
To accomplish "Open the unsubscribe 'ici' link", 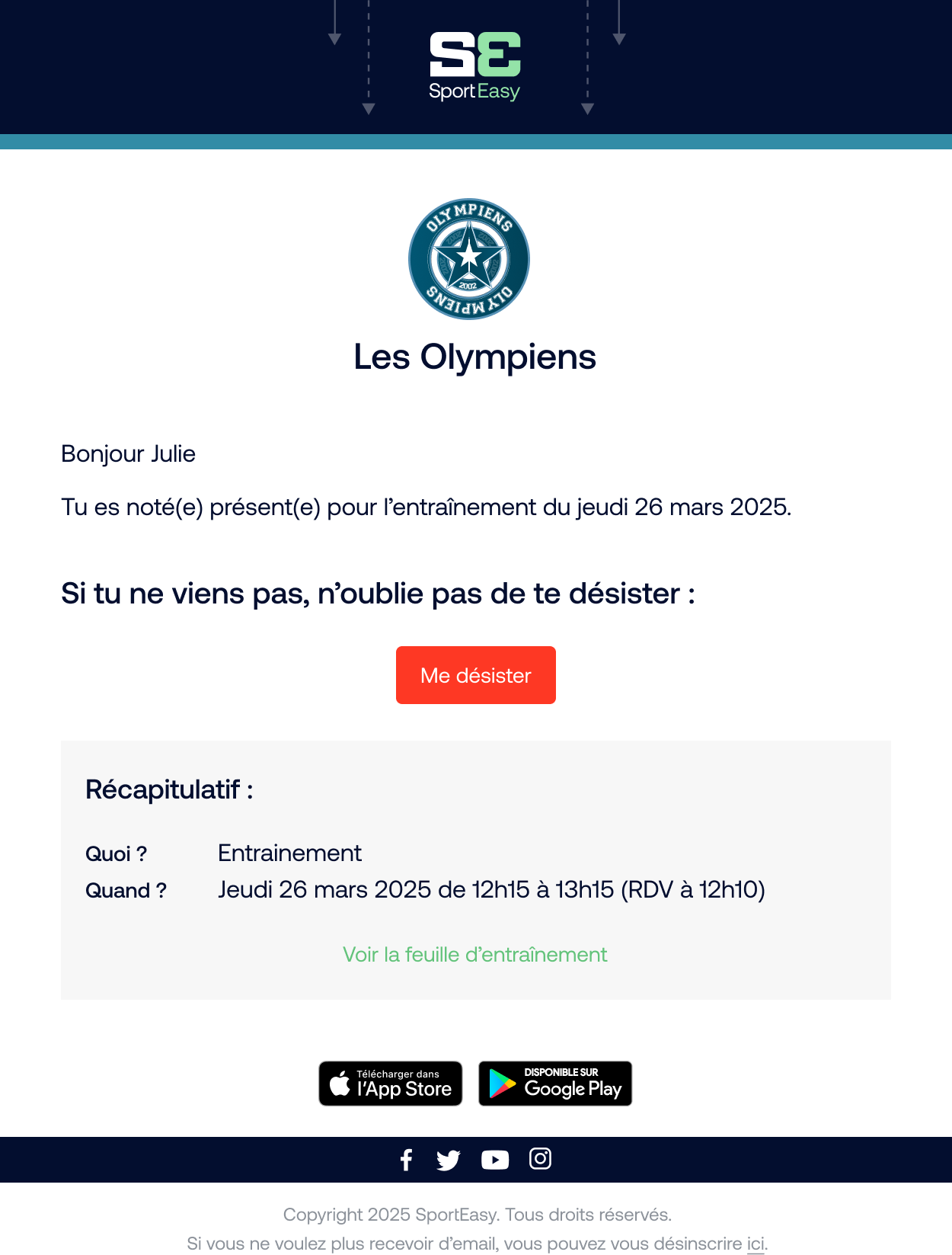I will 756,1243.
